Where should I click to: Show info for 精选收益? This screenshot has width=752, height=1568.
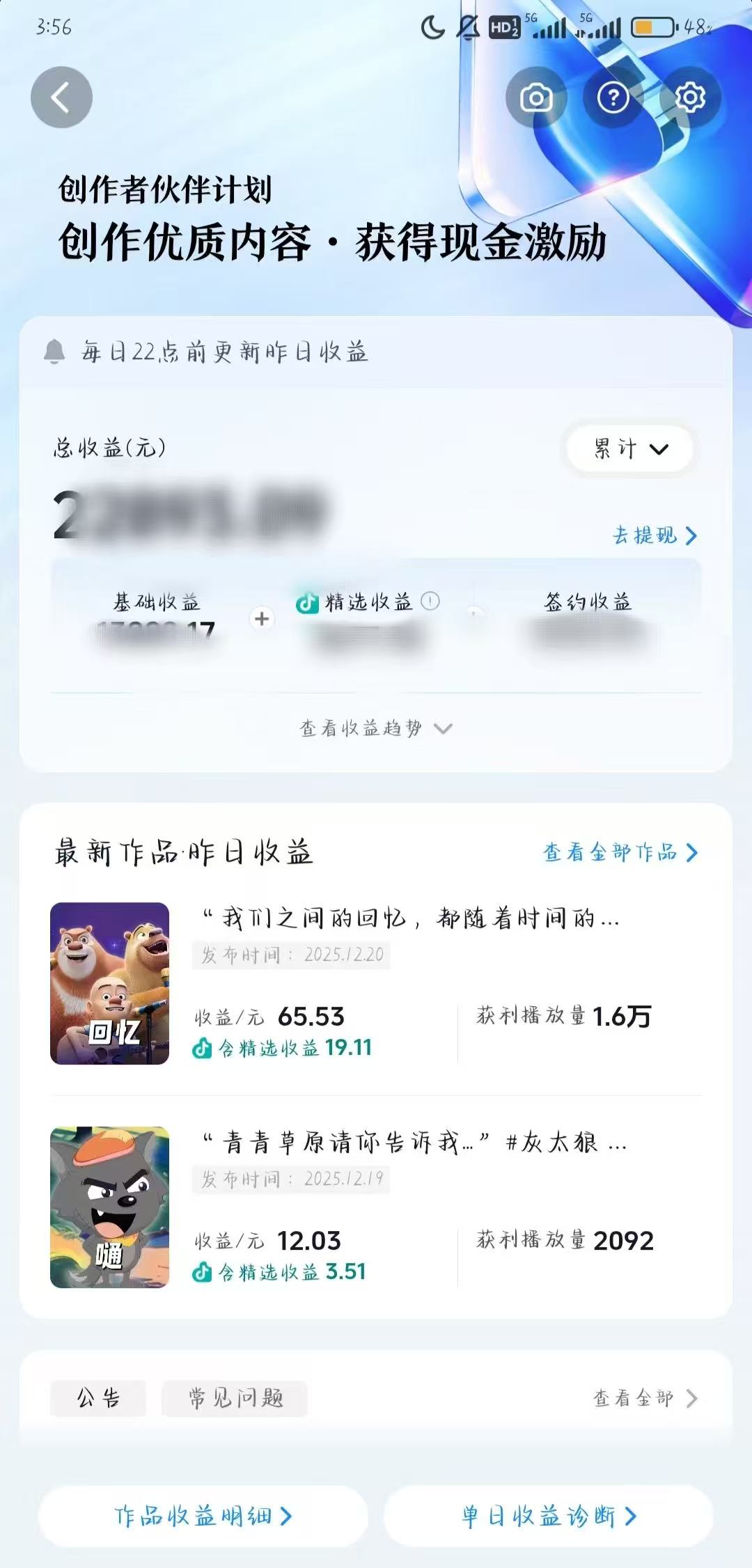coord(431,601)
